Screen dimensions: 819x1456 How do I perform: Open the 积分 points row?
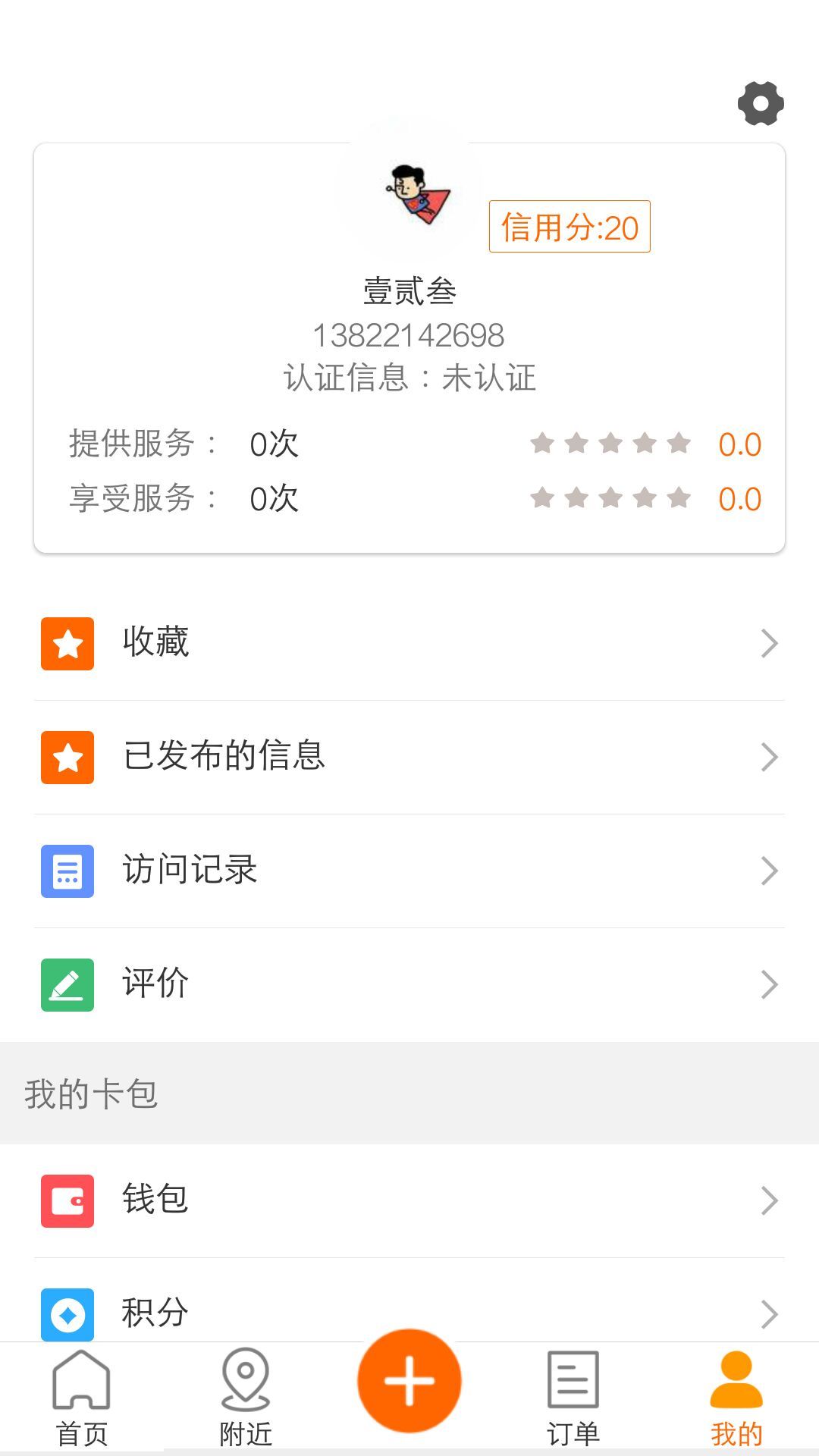pos(409,1313)
